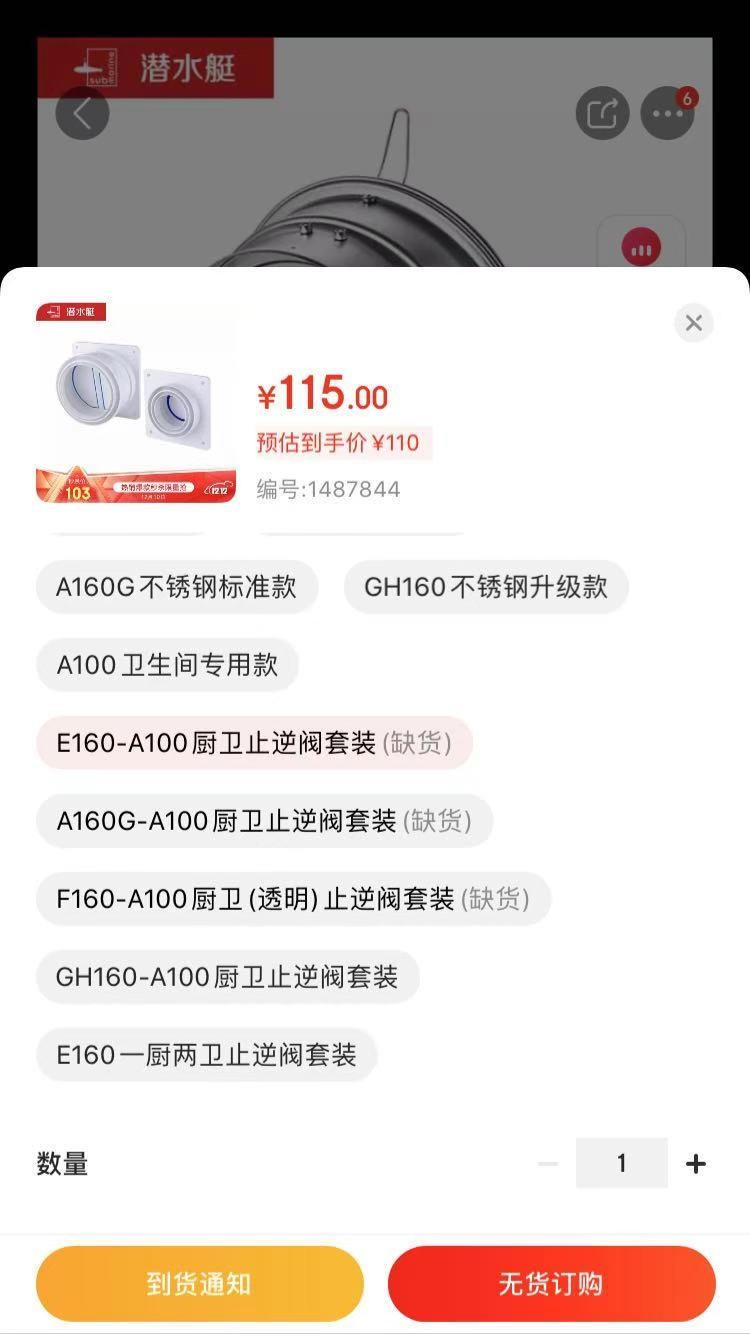750x1334 pixels.
Task: Pick E160一厨两卫止逆阀套装 option
Action: 206,1055
